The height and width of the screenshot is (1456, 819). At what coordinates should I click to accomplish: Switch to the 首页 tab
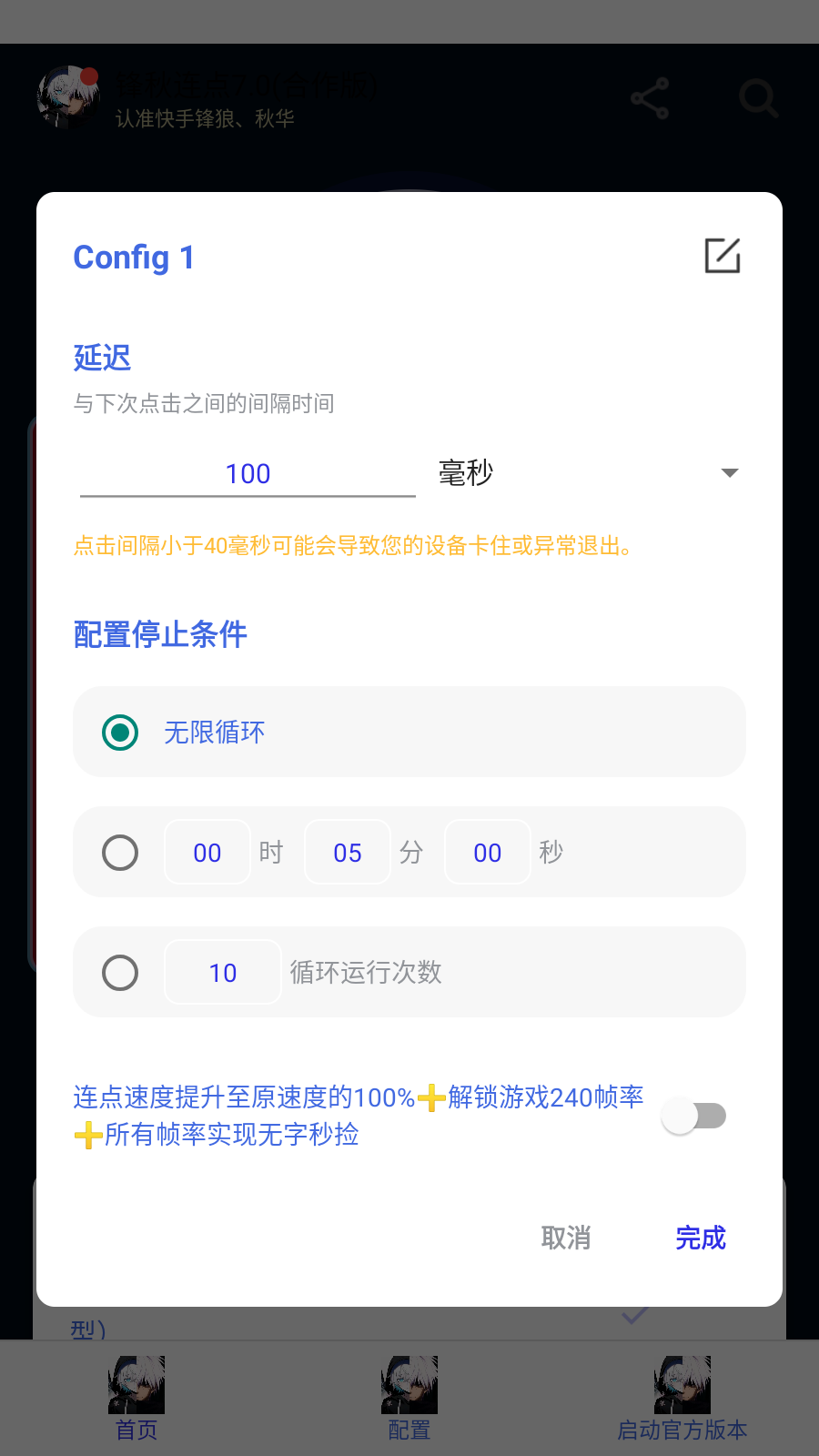click(x=136, y=1430)
